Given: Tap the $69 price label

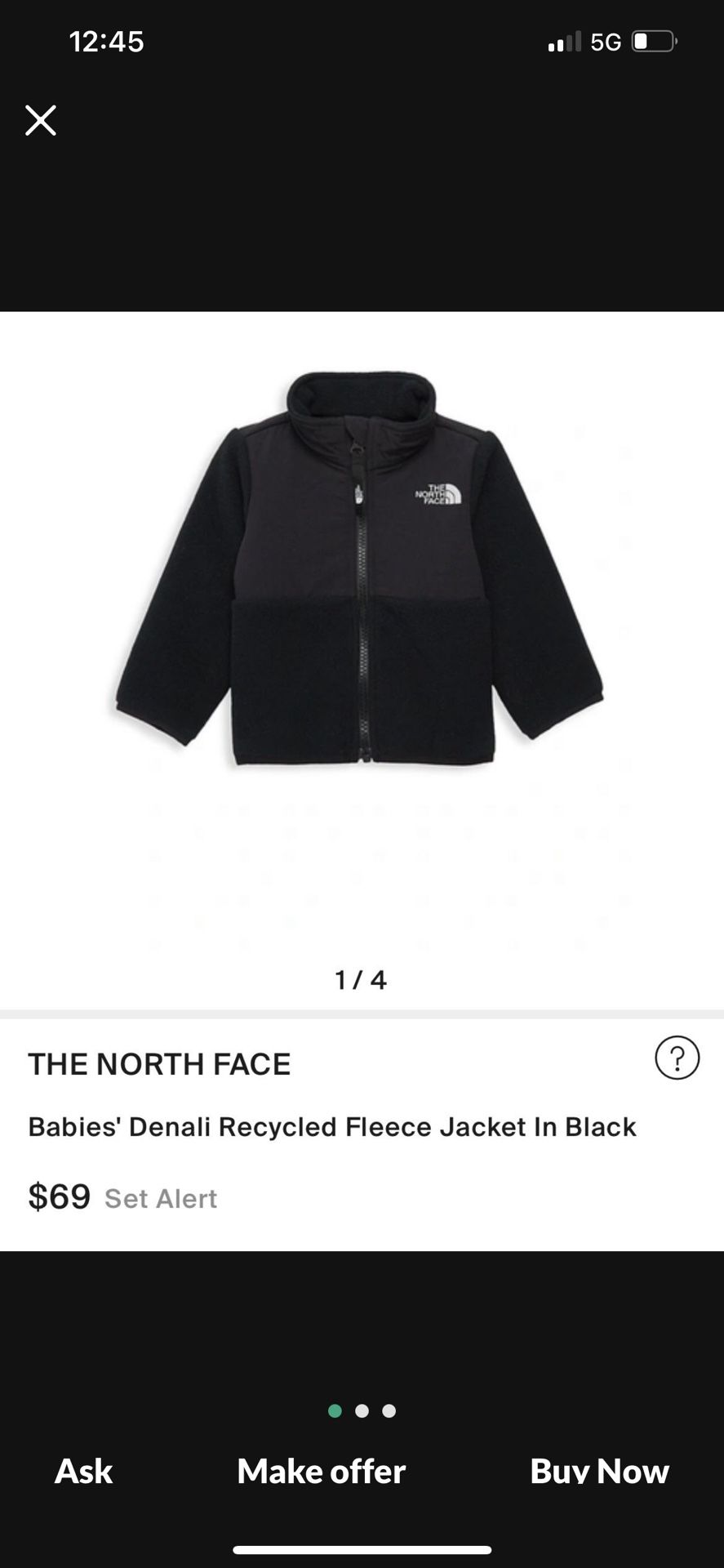Looking at the screenshot, I should coord(58,1196).
